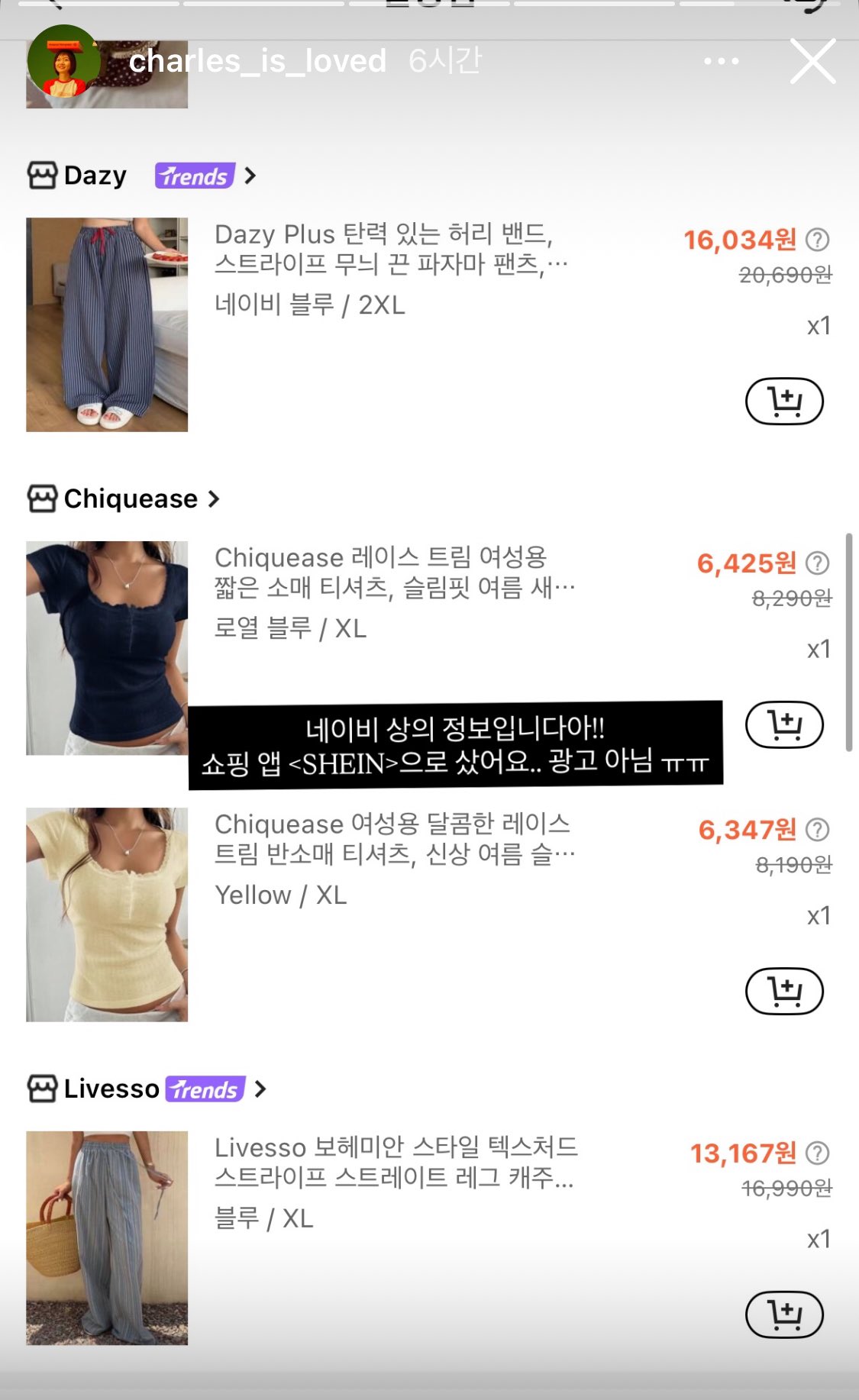Open the story's more options menu

coord(721,61)
